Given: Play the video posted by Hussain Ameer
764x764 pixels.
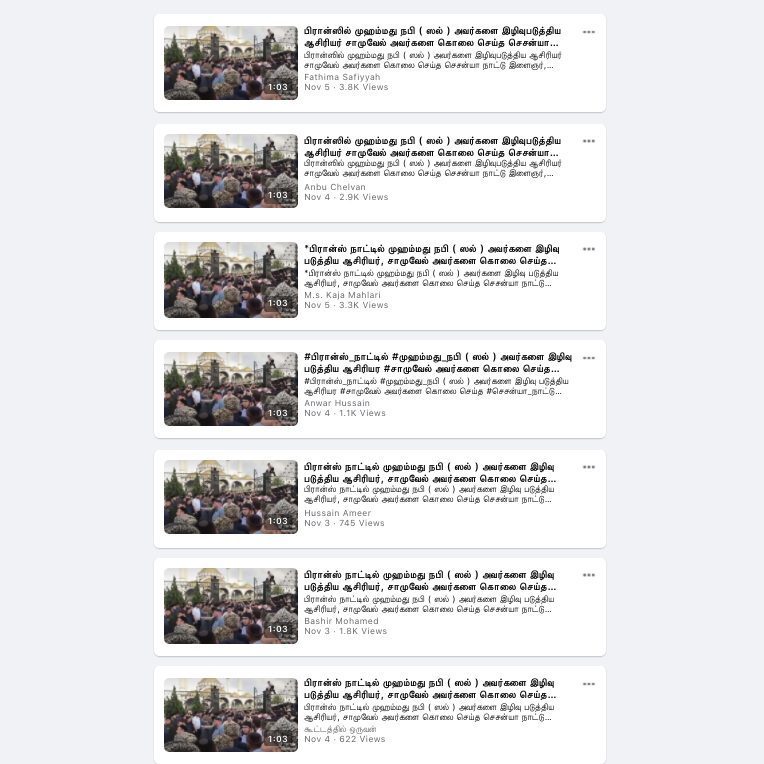Looking at the screenshot, I should tap(231, 497).
